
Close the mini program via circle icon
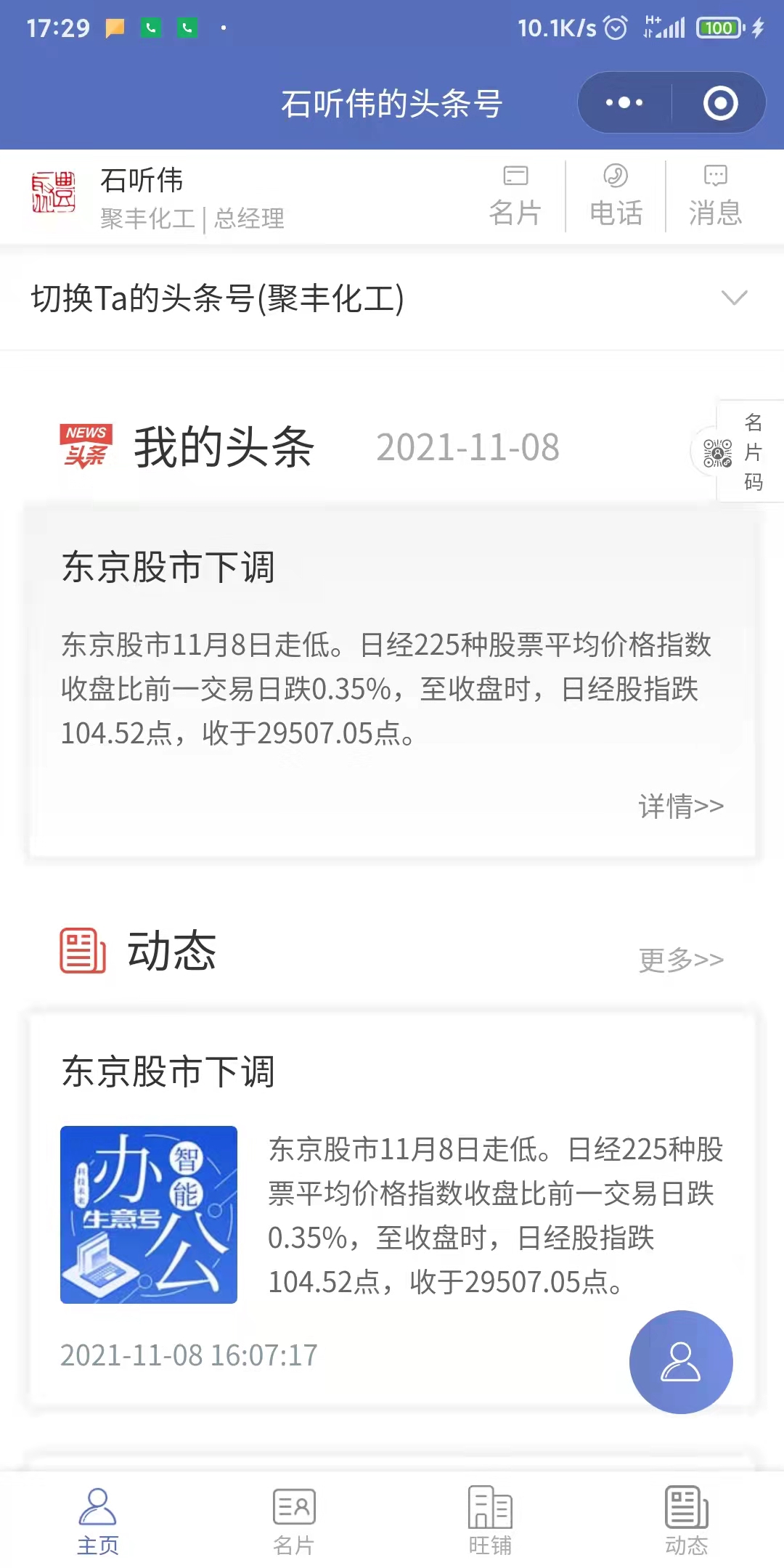coord(720,103)
